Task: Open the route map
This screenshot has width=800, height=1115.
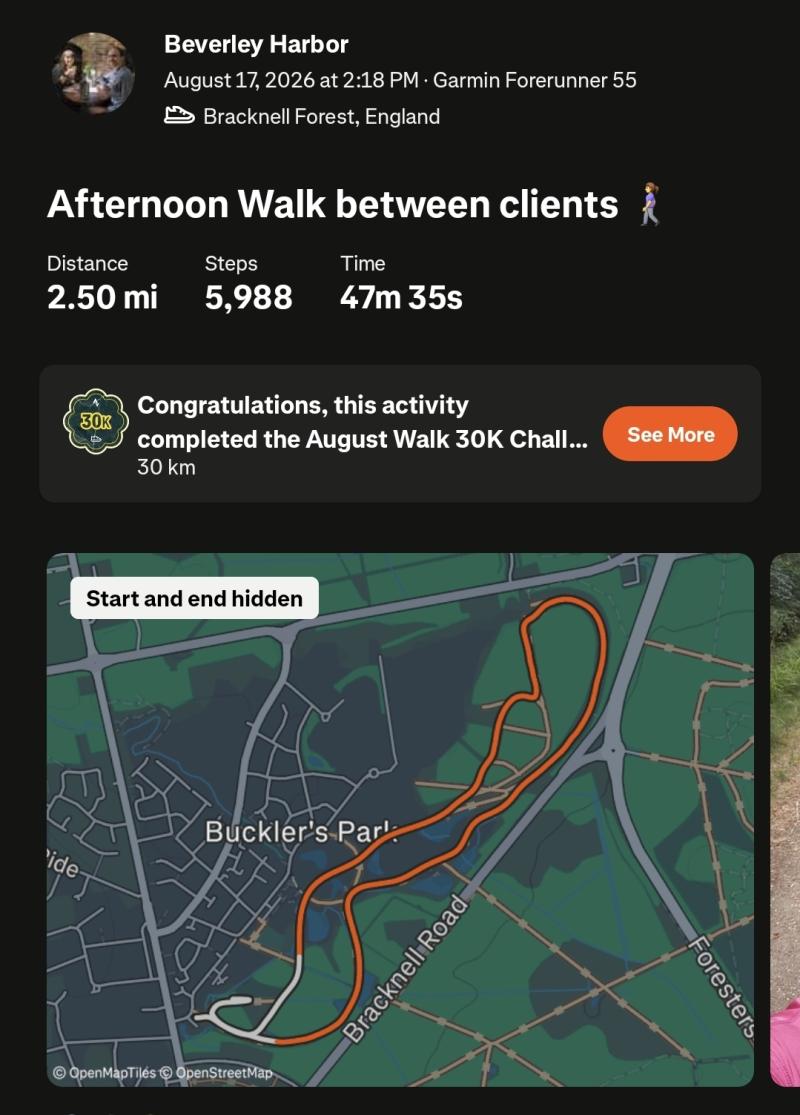Action: tap(400, 820)
